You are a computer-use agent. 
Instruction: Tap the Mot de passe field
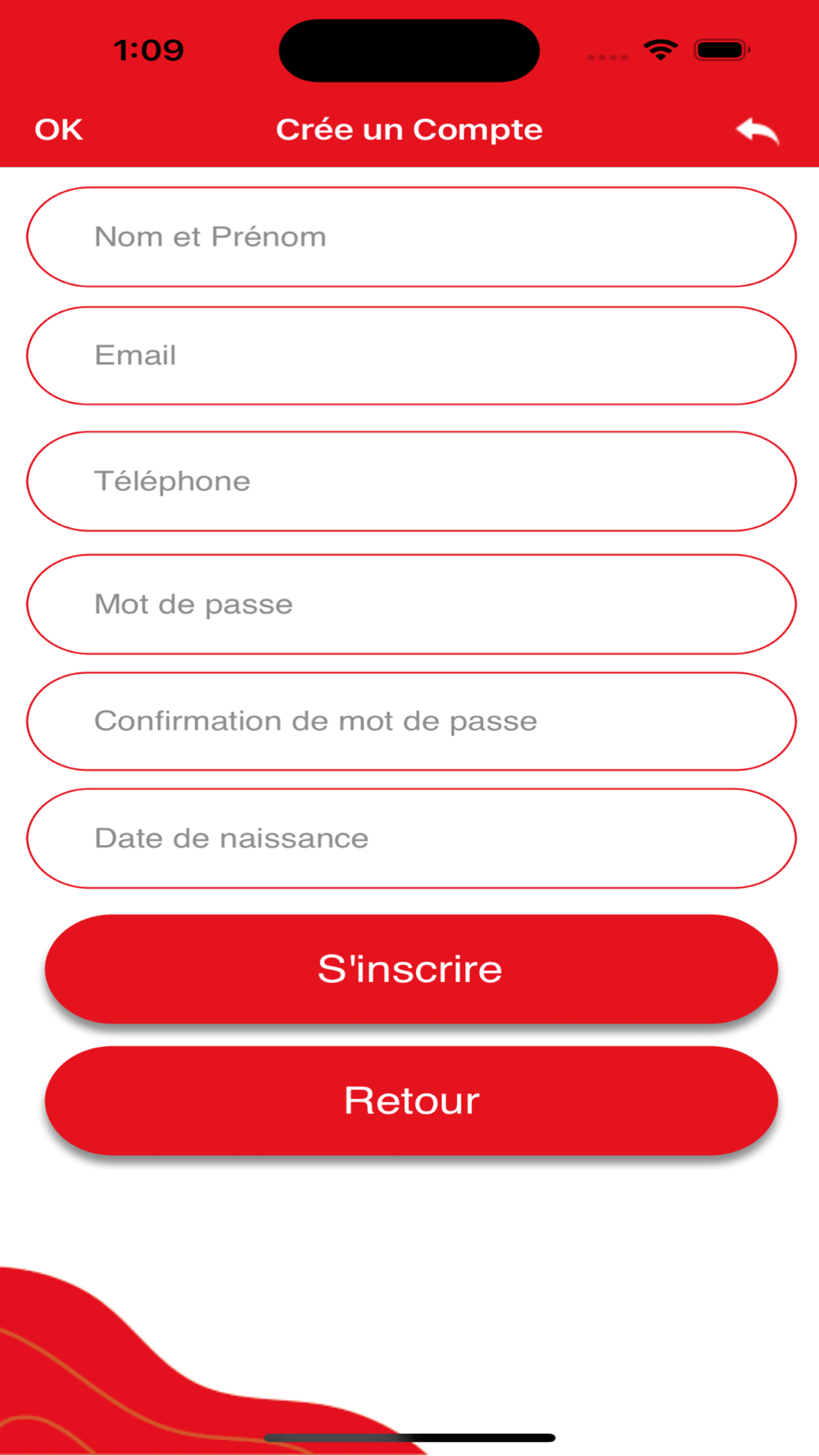pyautogui.click(x=411, y=604)
